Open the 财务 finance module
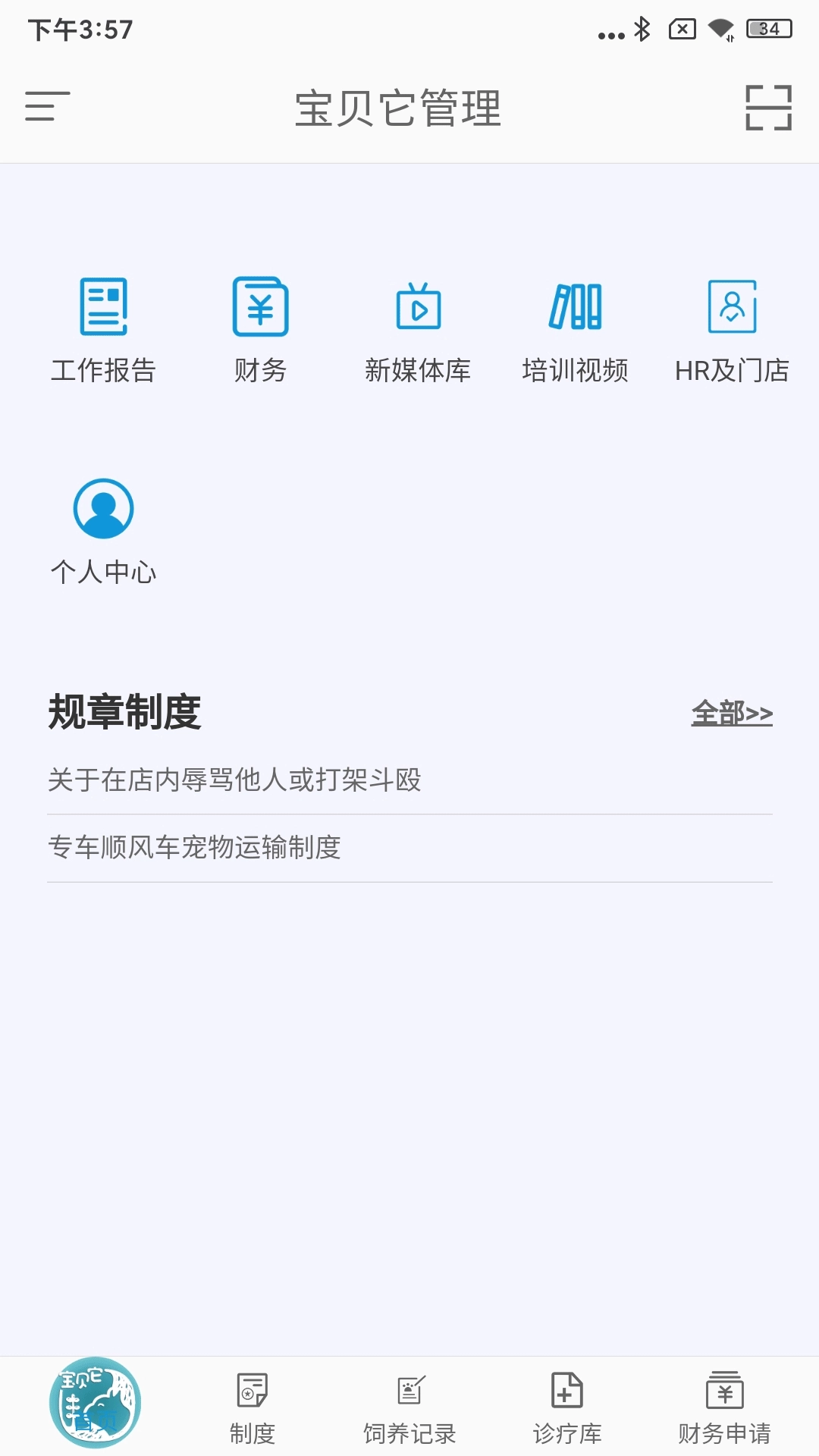Viewport: 819px width, 1456px height. (261, 326)
